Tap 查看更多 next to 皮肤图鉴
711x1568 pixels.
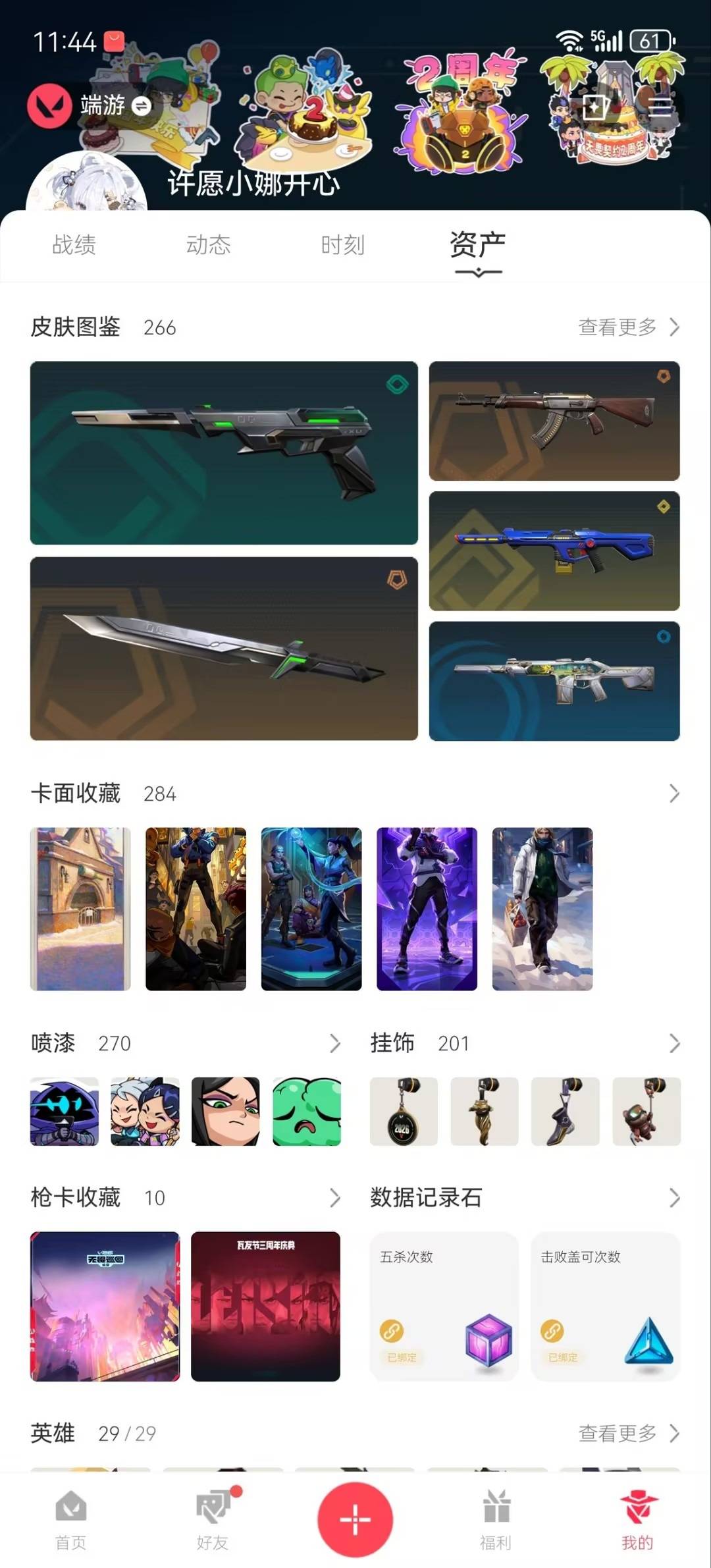(629, 327)
